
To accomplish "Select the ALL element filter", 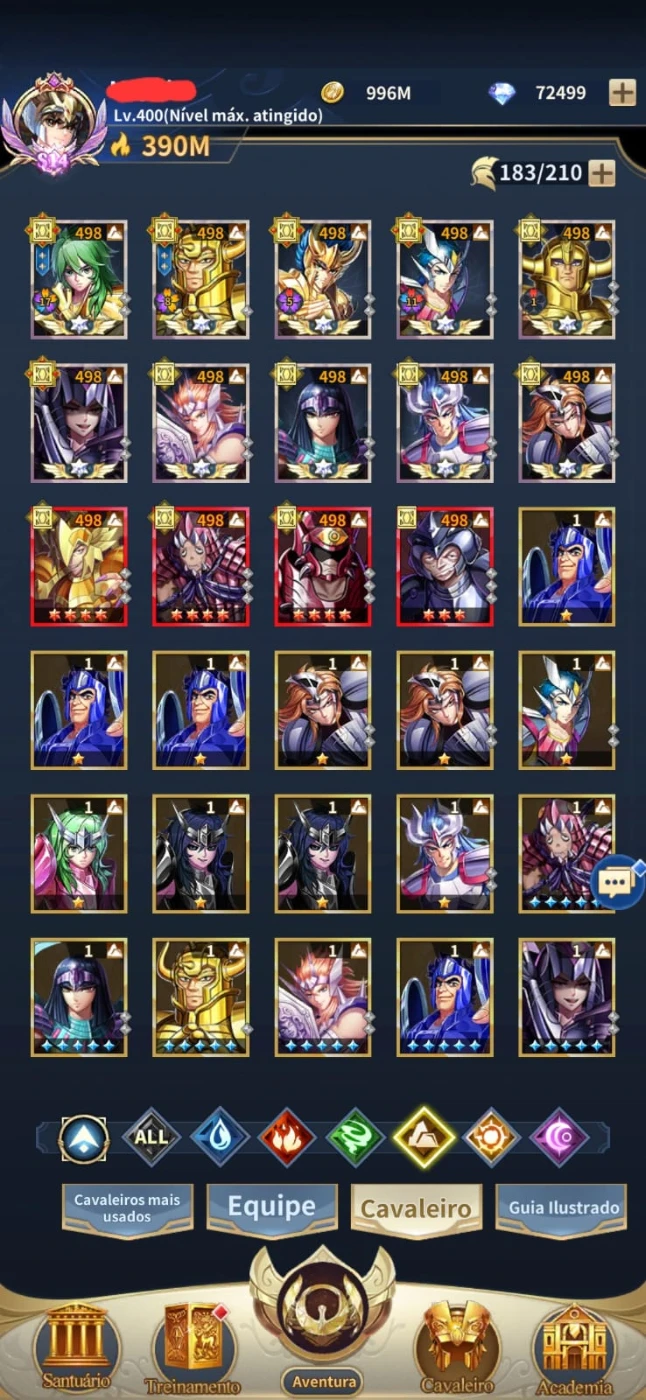I will point(151,1137).
